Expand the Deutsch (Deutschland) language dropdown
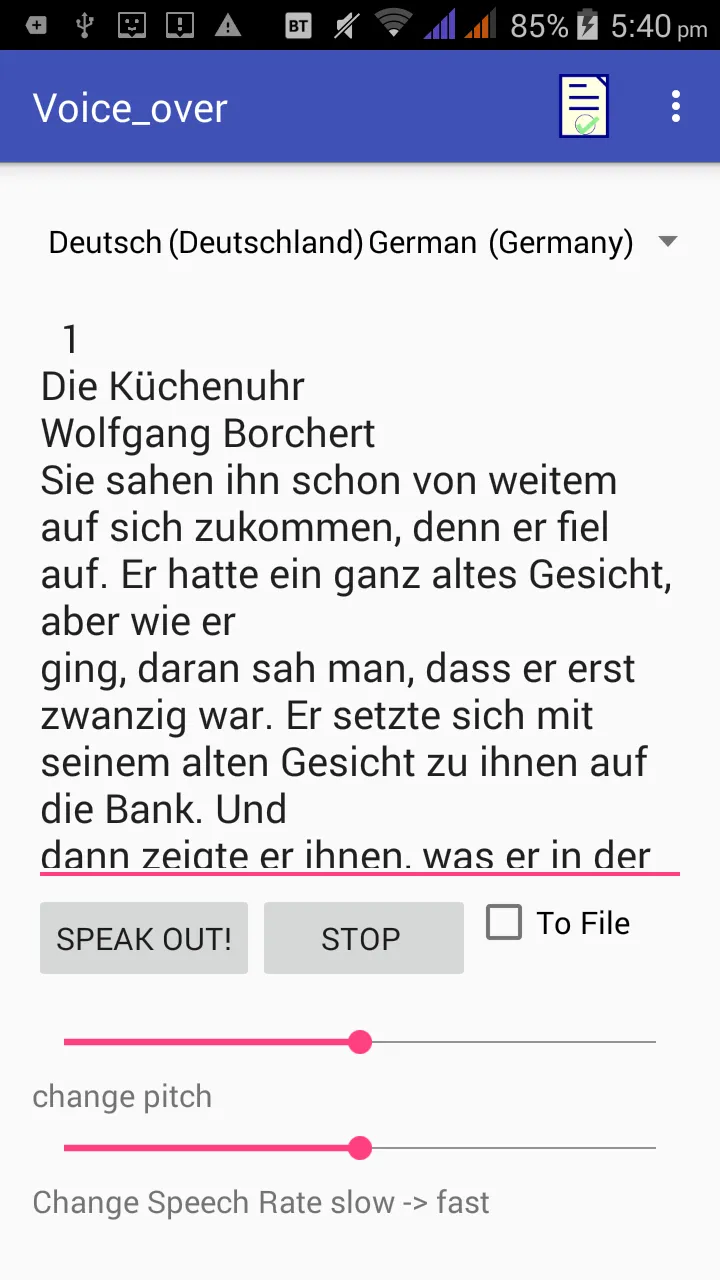 point(360,242)
